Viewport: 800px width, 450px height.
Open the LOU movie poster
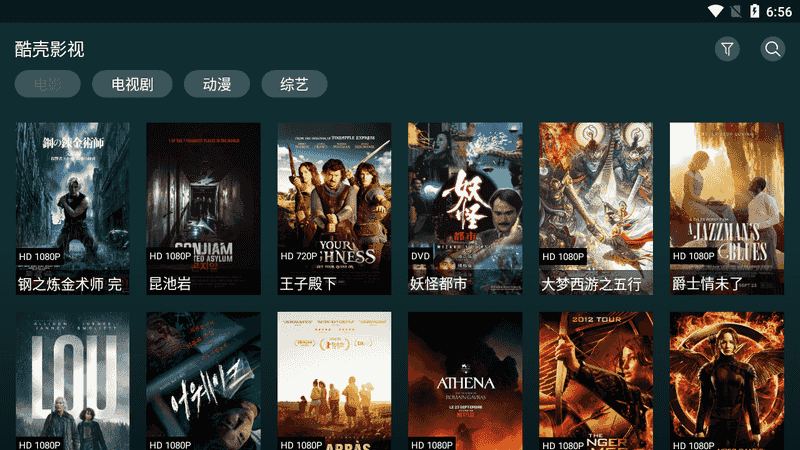(x=72, y=381)
